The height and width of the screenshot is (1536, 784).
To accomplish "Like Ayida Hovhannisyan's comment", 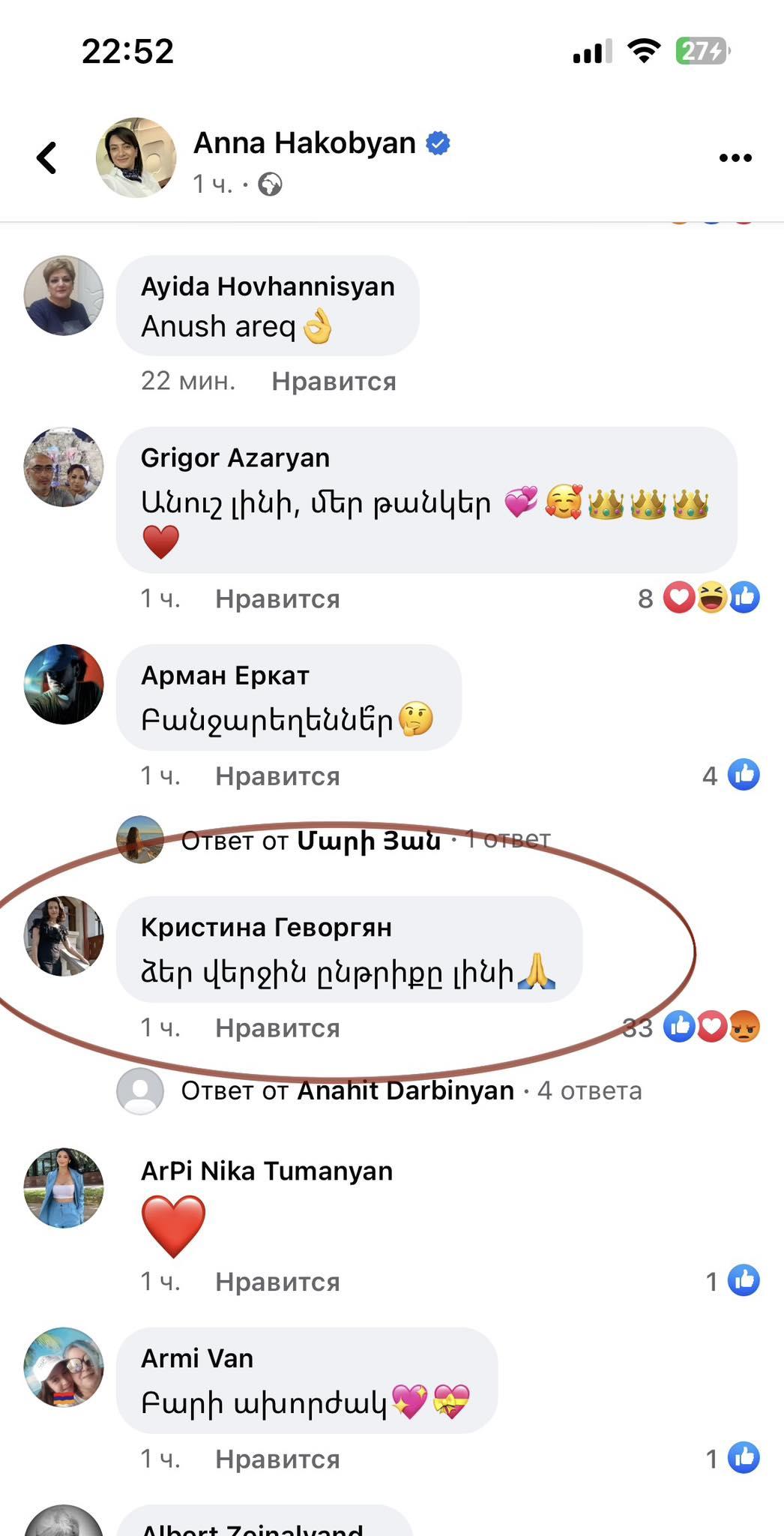I will point(334,381).
